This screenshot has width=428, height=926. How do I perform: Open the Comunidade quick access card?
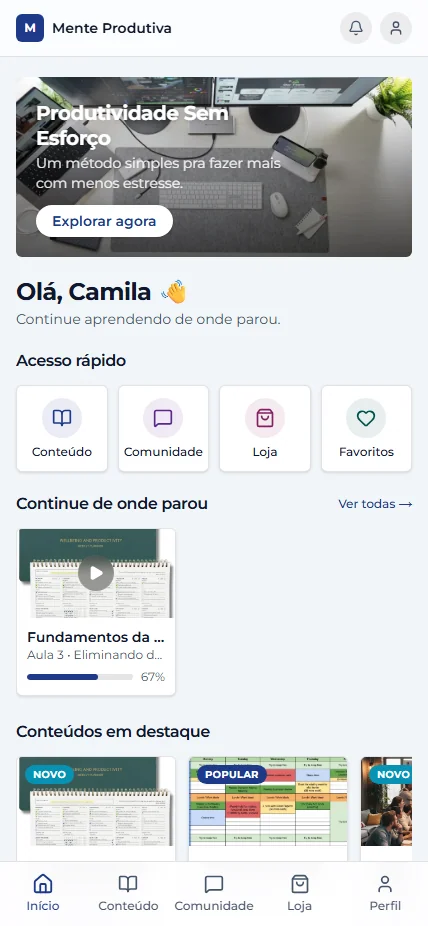[x=164, y=429]
